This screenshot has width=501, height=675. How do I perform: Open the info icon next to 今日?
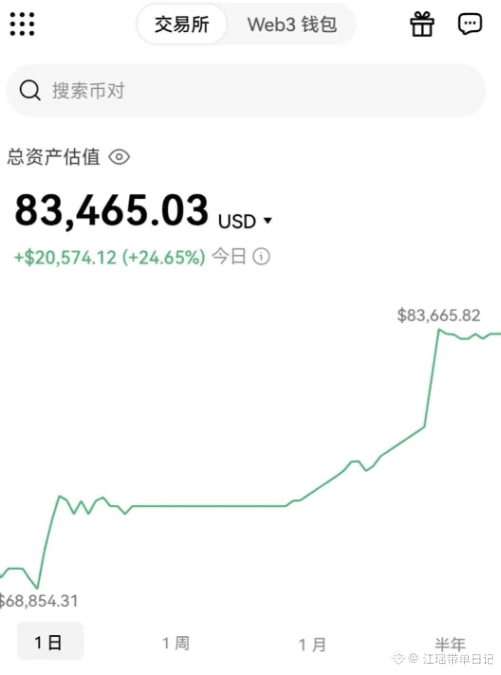coord(261,257)
